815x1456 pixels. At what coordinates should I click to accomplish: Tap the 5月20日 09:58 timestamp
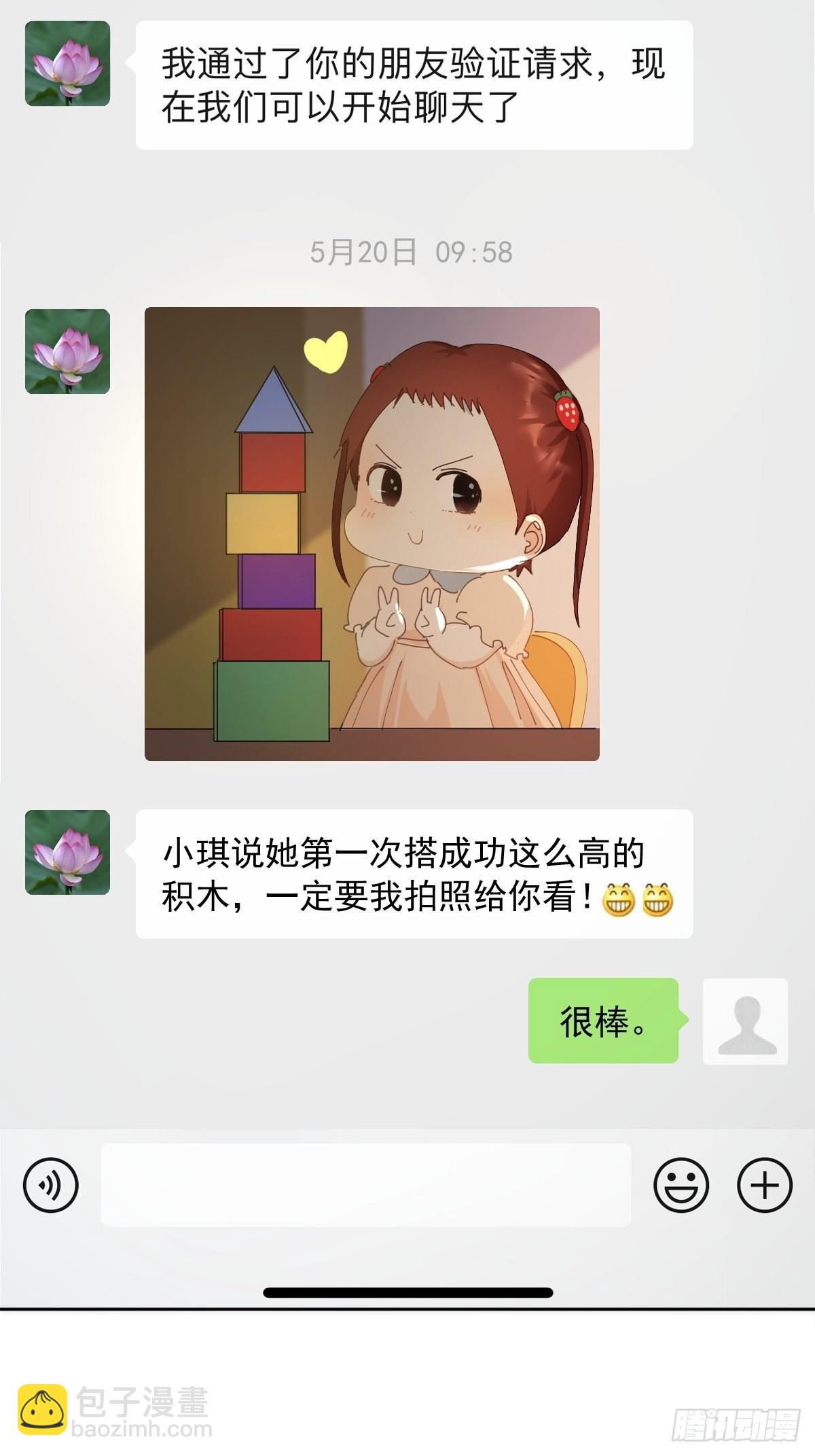pyautogui.click(x=407, y=251)
